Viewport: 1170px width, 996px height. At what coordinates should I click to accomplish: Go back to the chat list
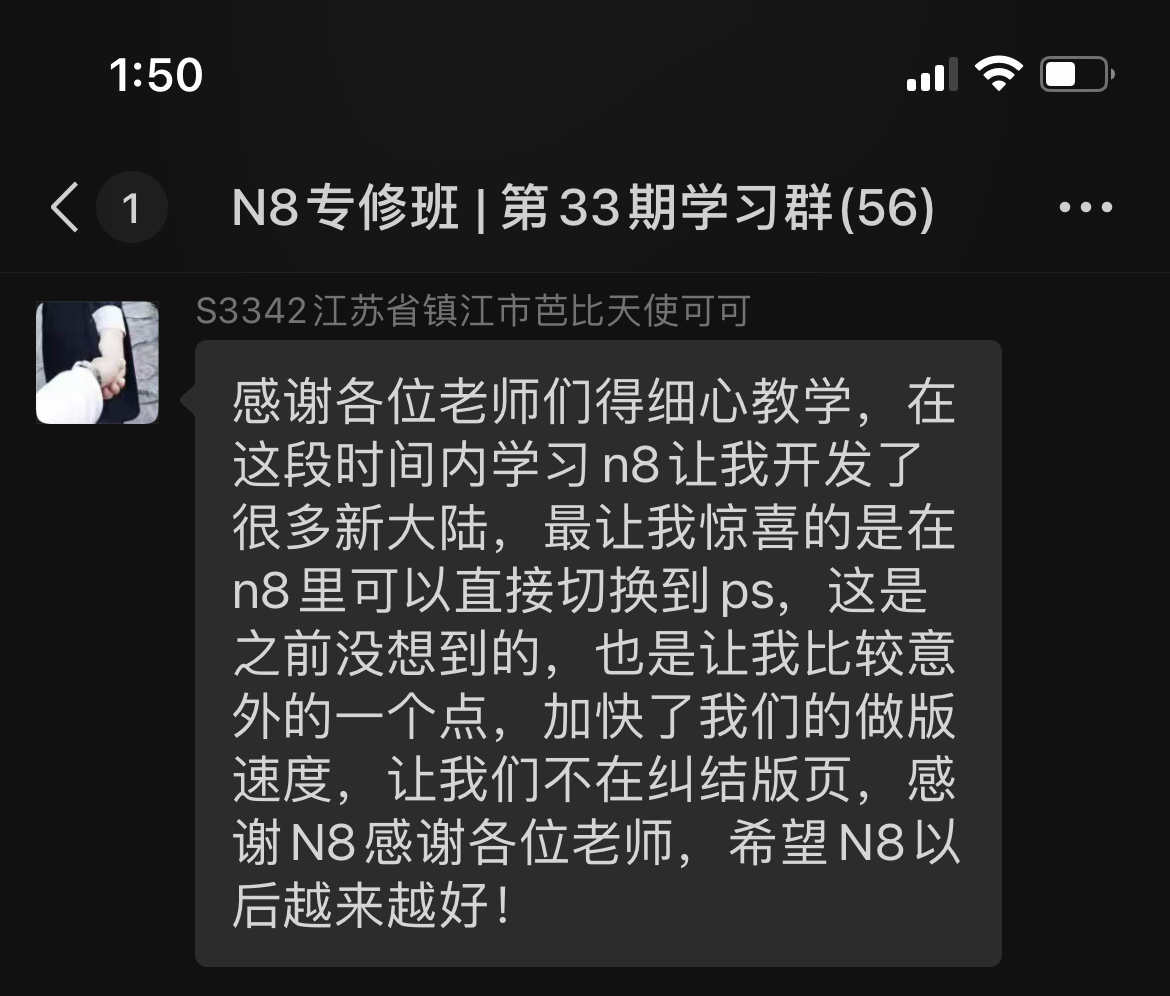pyautogui.click(x=66, y=209)
